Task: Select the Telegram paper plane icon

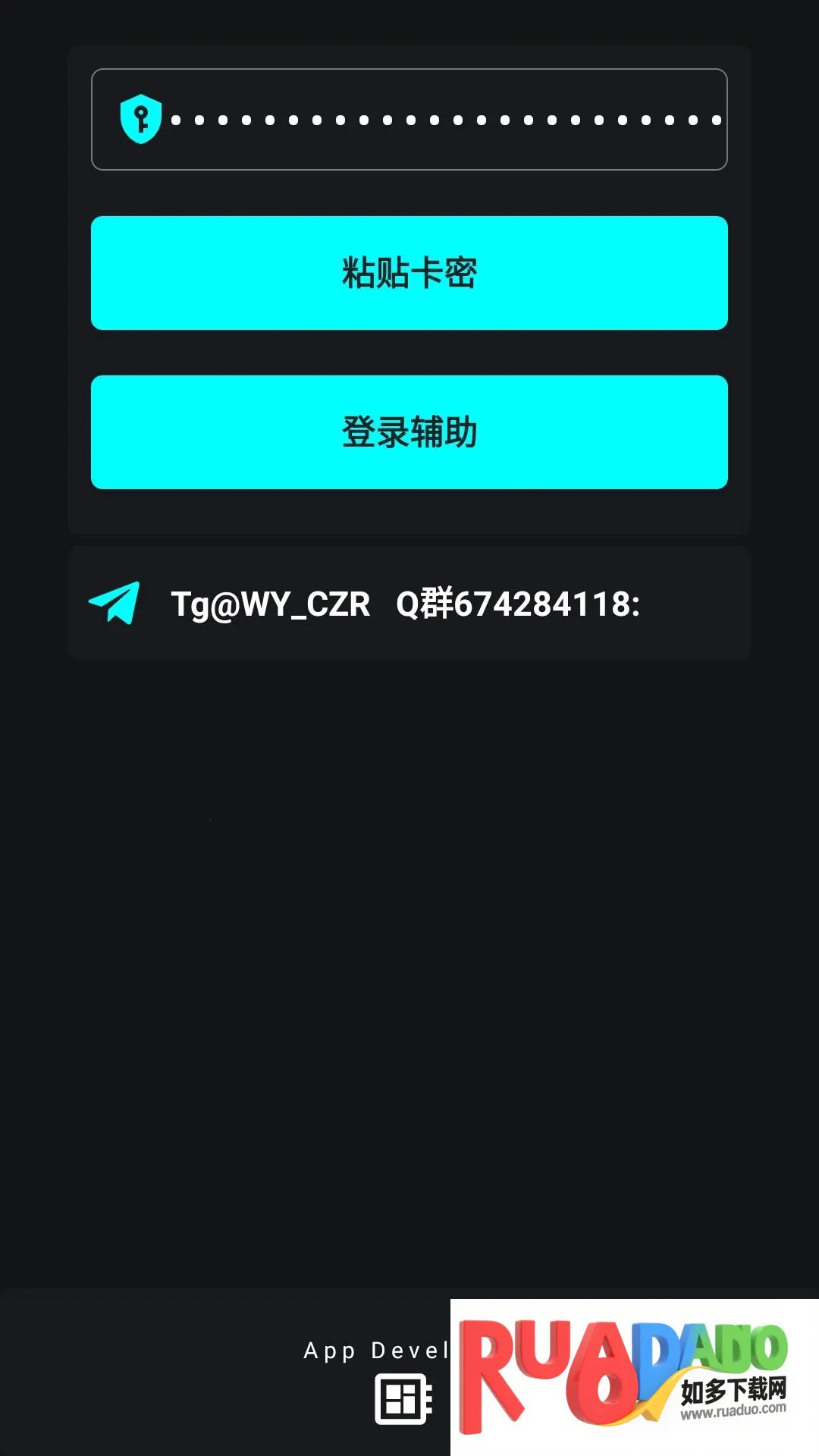Action: point(115,603)
